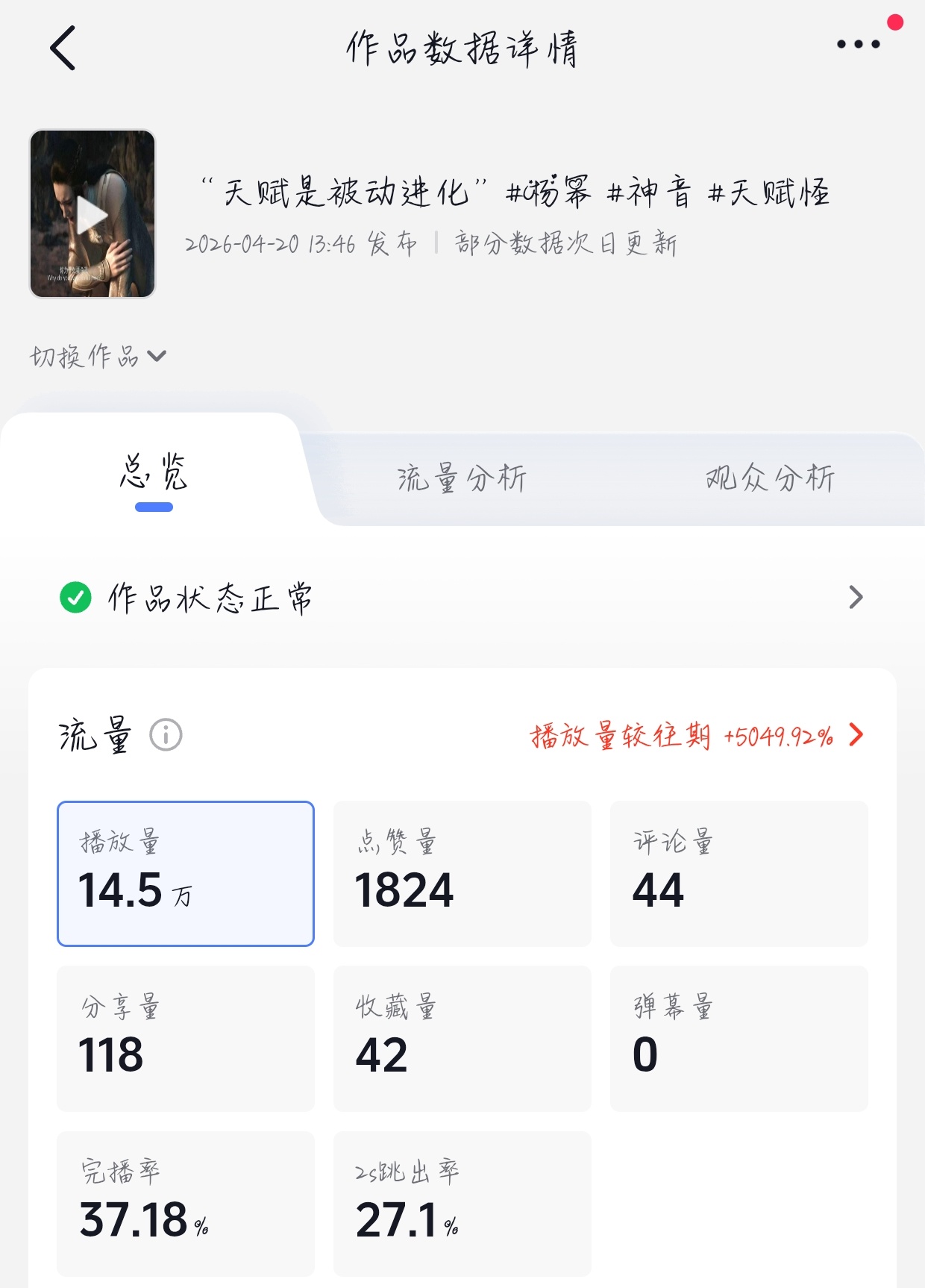Switch to the 流量分析 tab
Screen dimensions: 925x1288
coord(462,478)
